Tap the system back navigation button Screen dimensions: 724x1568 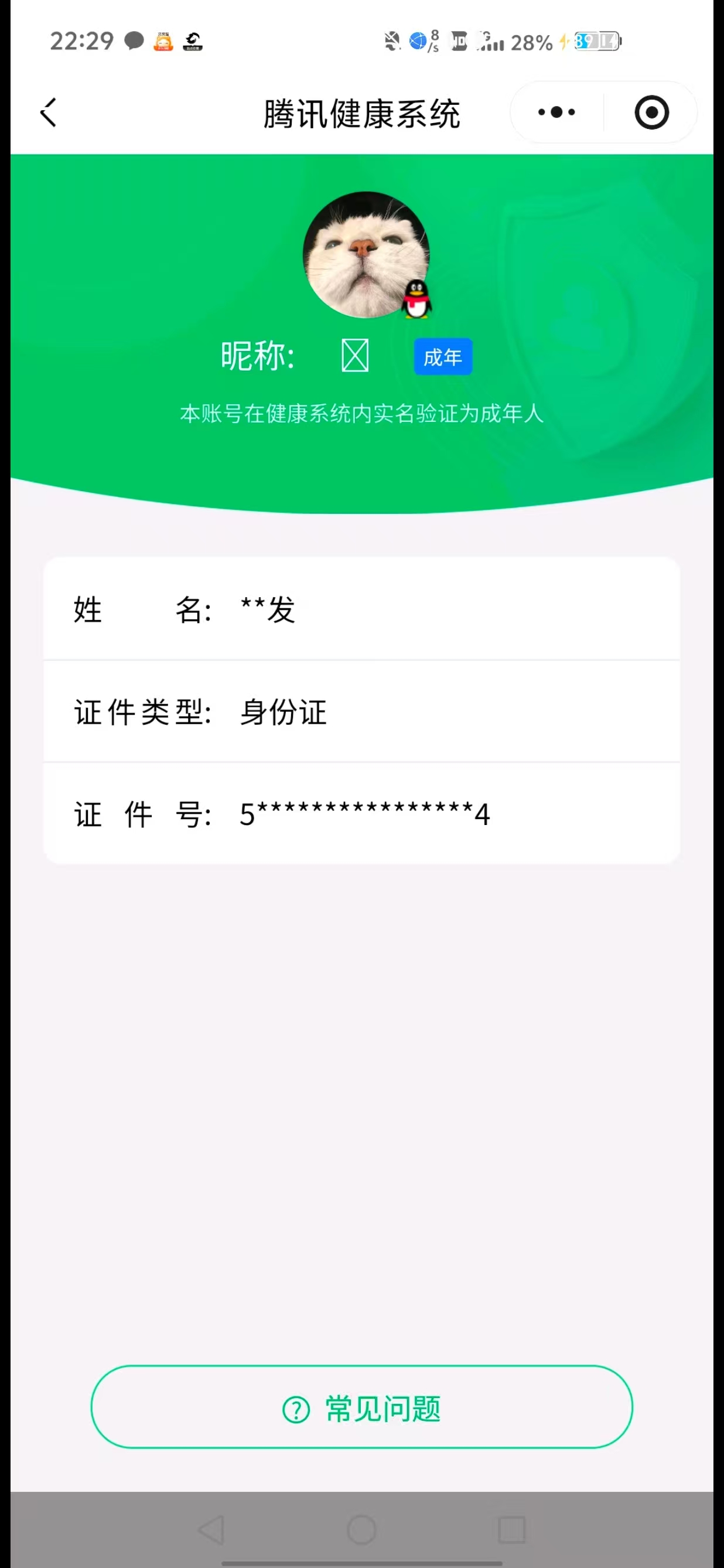point(211,1530)
